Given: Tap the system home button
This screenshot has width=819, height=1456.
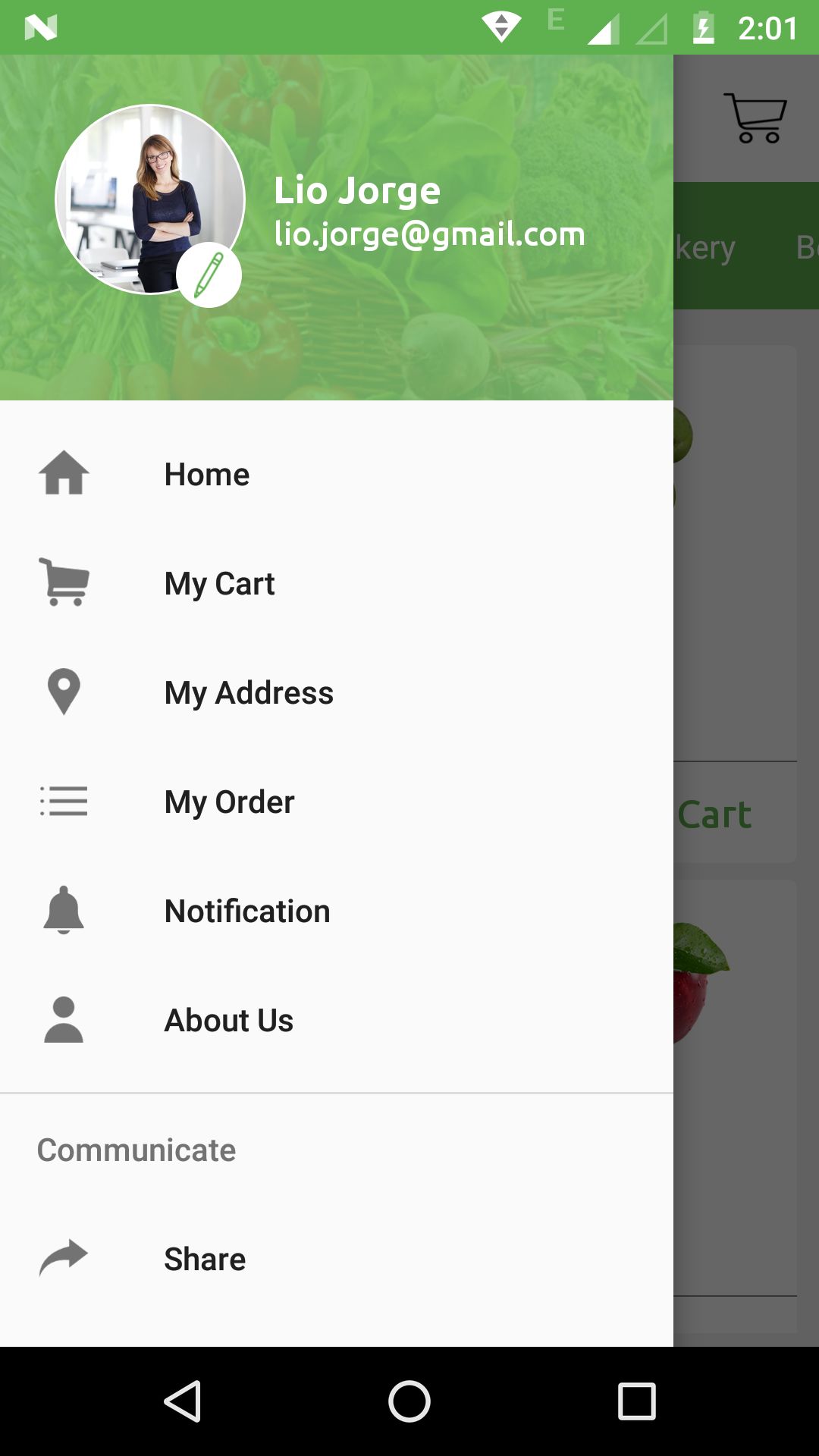Looking at the screenshot, I should pos(409,1401).
